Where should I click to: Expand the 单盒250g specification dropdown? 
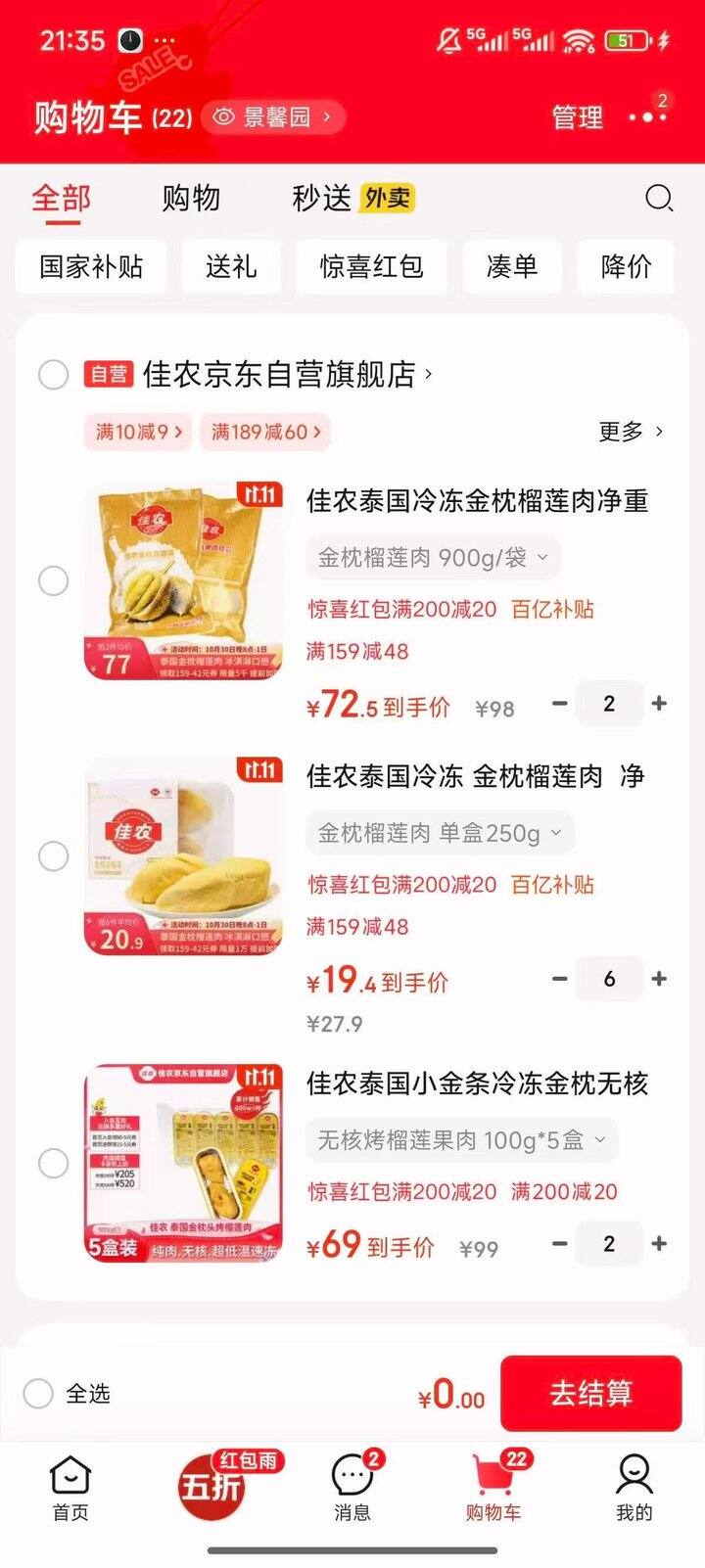click(x=439, y=832)
